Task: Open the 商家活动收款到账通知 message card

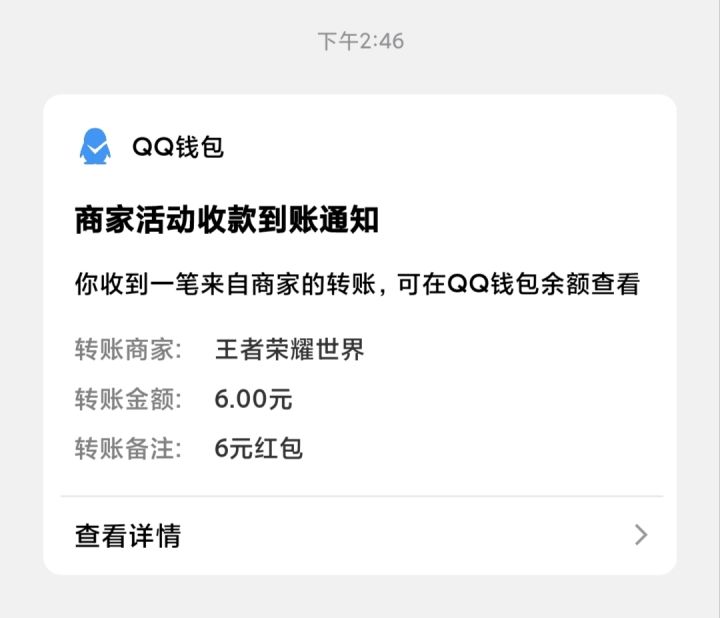Action: click(360, 300)
